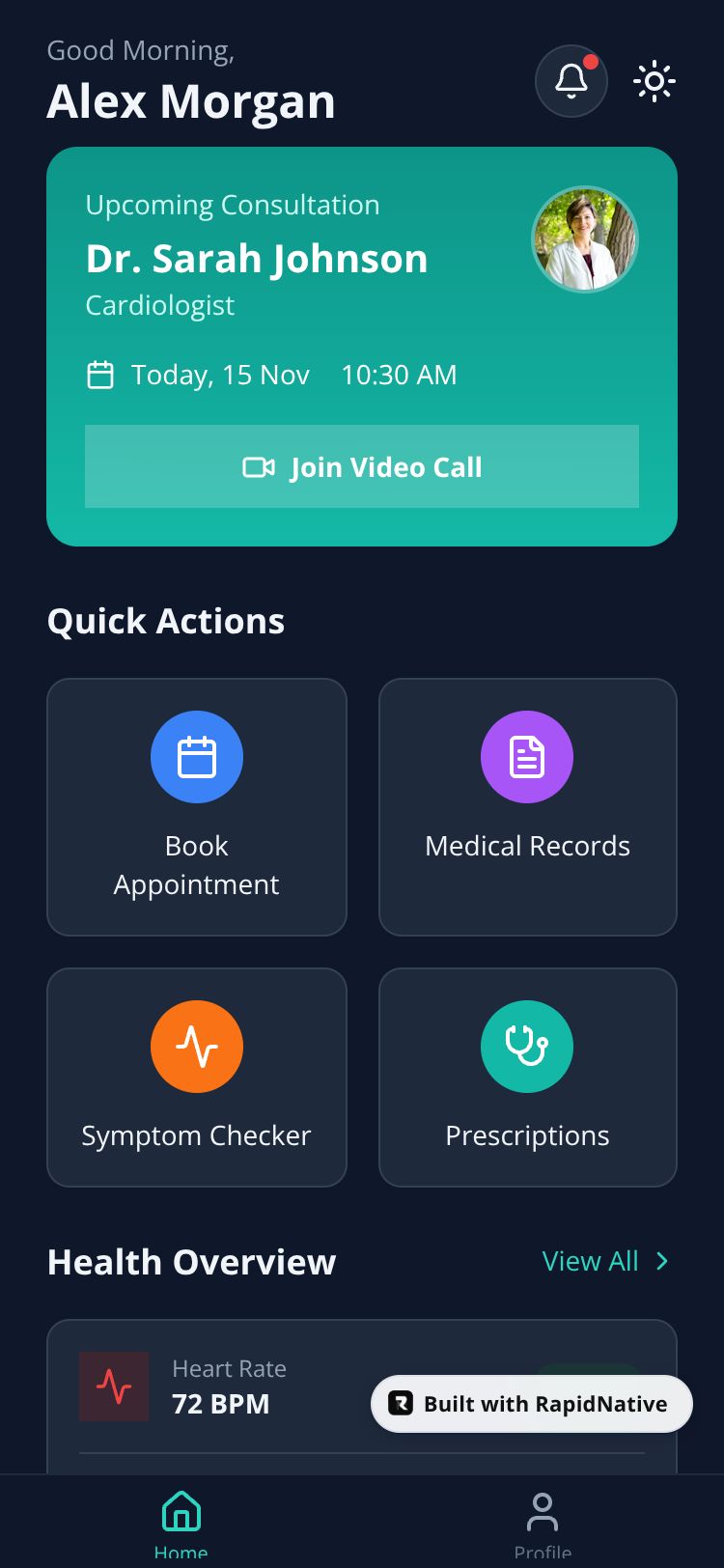Open Book Appointment quick action
Image resolution: width=724 pixels, height=1568 pixels.
(197, 807)
